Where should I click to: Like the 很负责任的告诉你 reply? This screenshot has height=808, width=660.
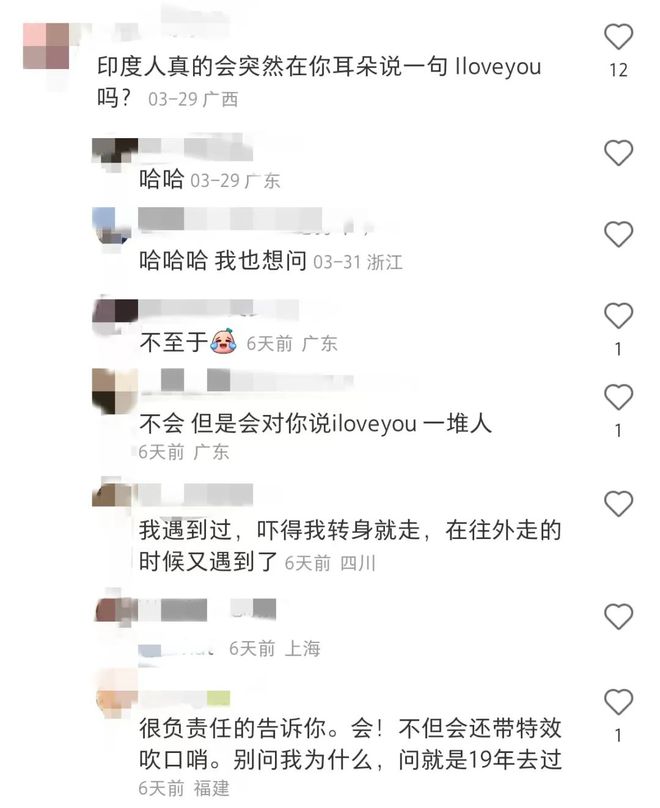[x=619, y=701]
